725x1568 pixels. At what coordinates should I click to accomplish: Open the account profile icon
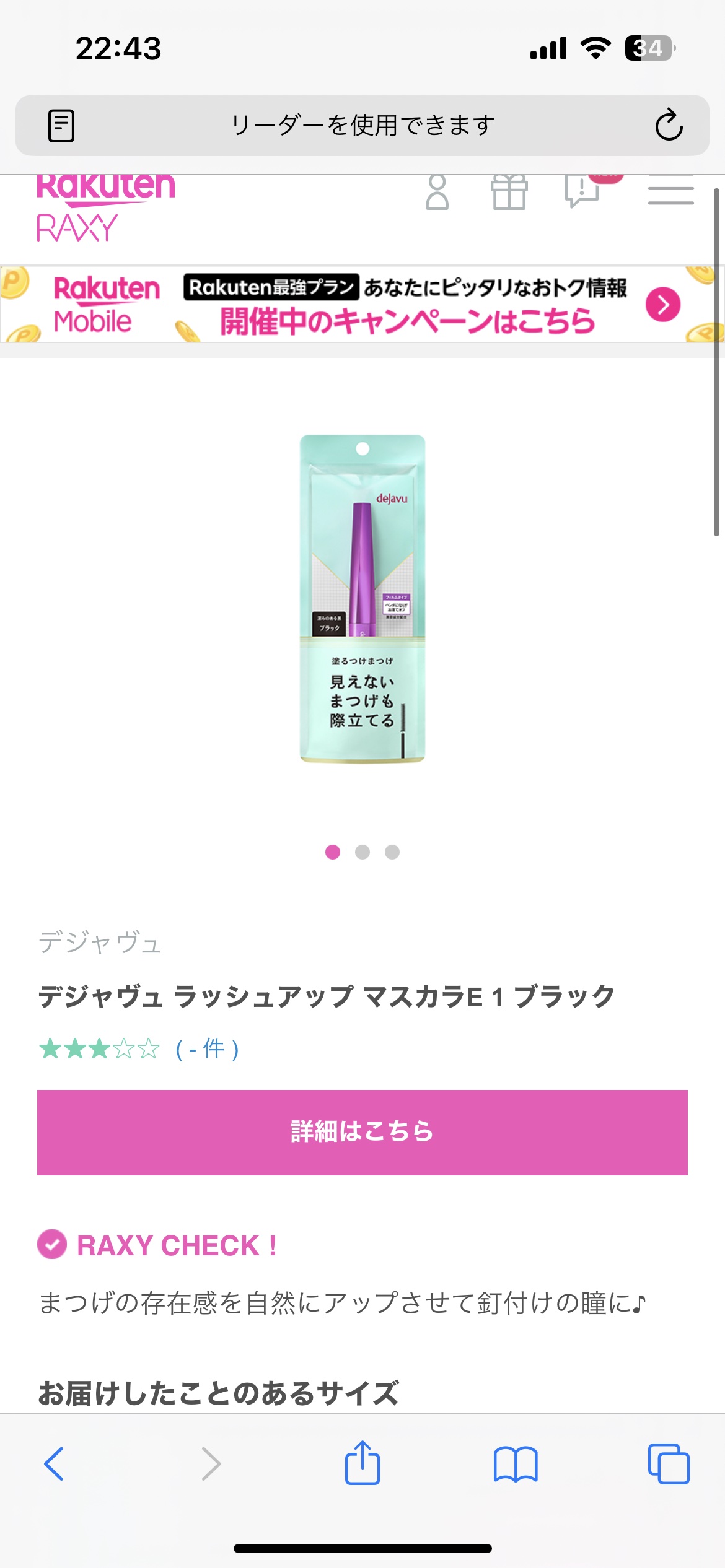[x=437, y=192]
